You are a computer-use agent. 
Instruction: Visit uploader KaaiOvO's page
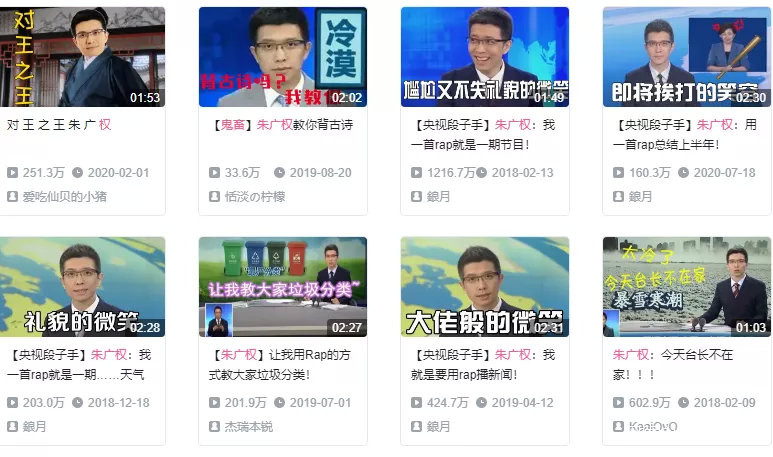[x=652, y=426]
